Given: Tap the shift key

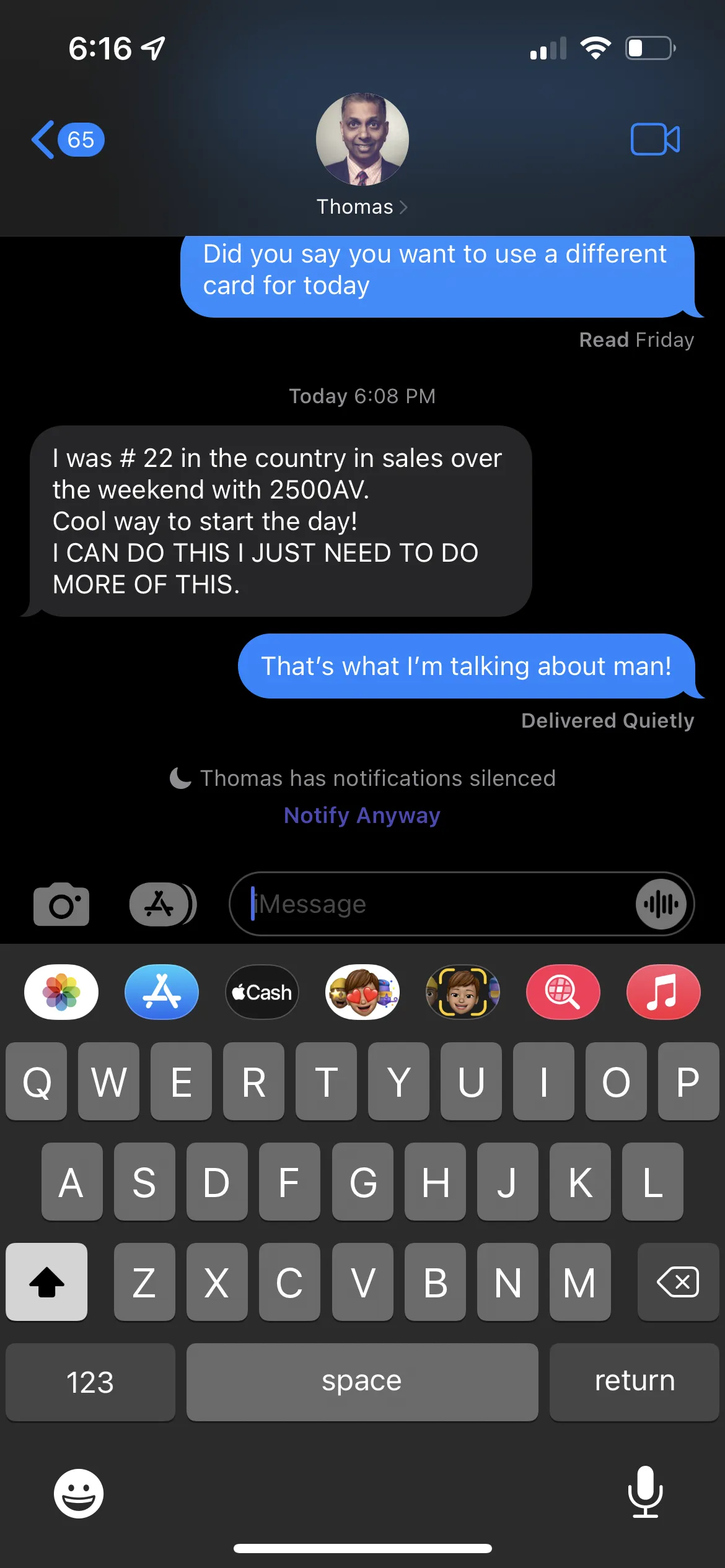Looking at the screenshot, I should [x=46, y=1281].
